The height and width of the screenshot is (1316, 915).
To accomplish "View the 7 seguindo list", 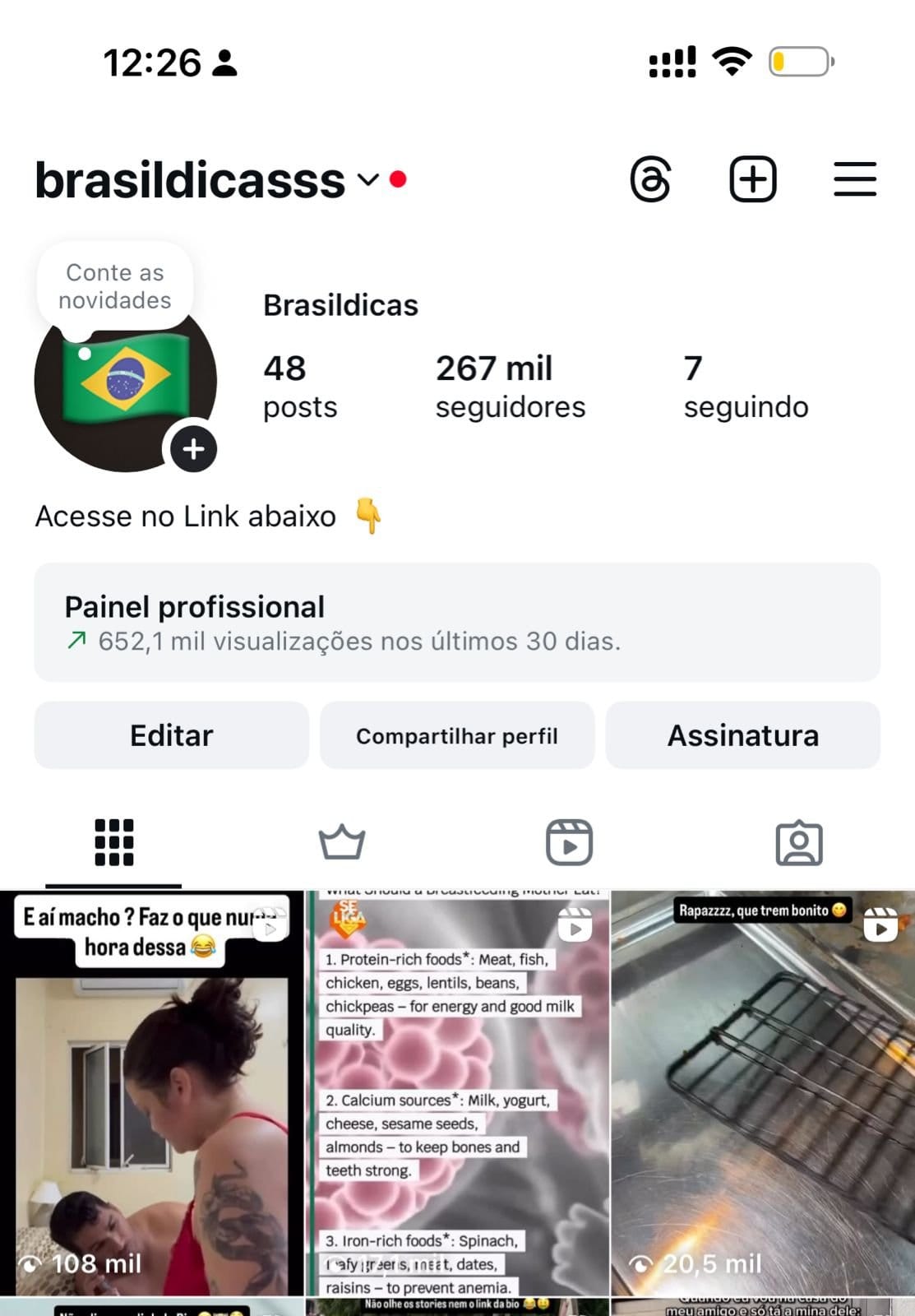I will point(746,387).
